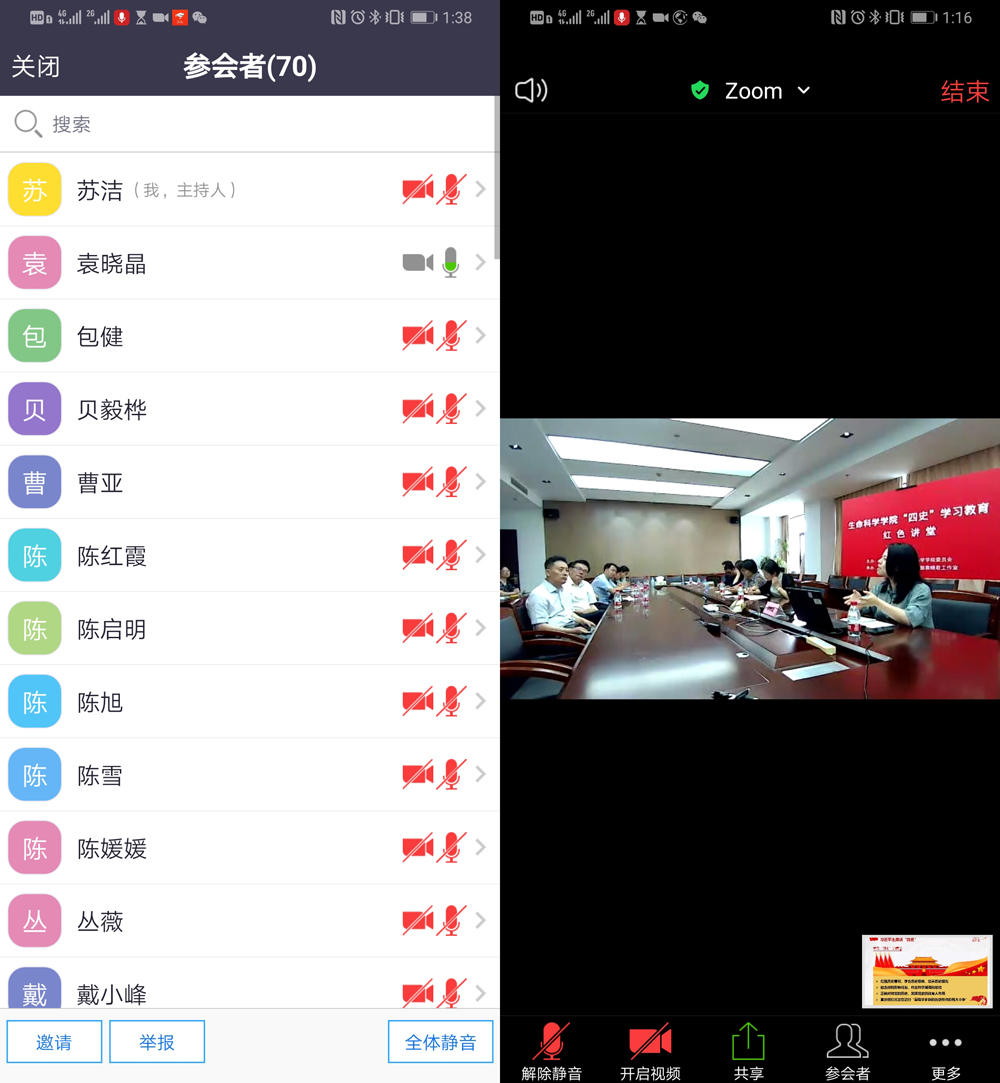
Task: Open participant row 陈红霞
Action: [x=250, y=555]
